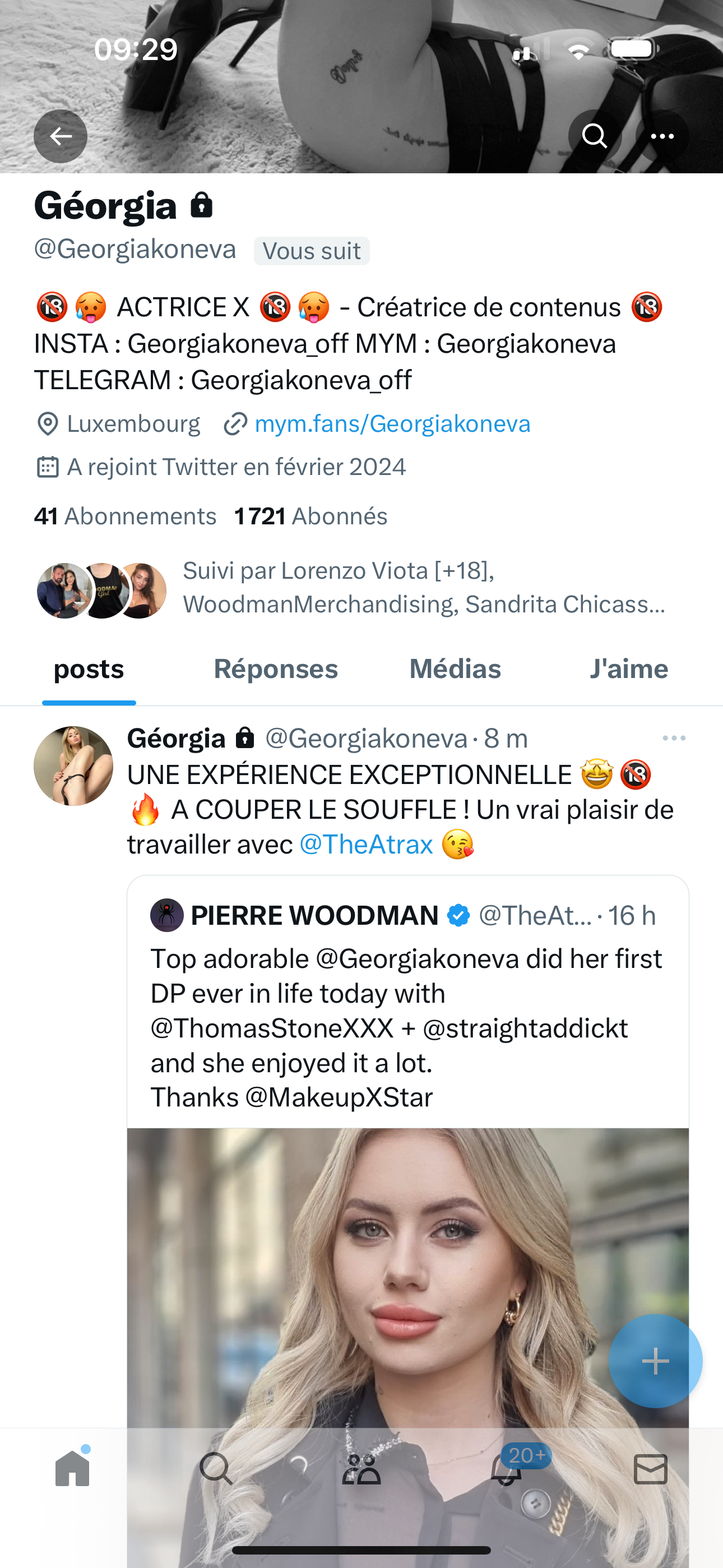This screenshot has width=723, height=1568.
Task: Open the profile overflow menu
Action: (662, 136)
